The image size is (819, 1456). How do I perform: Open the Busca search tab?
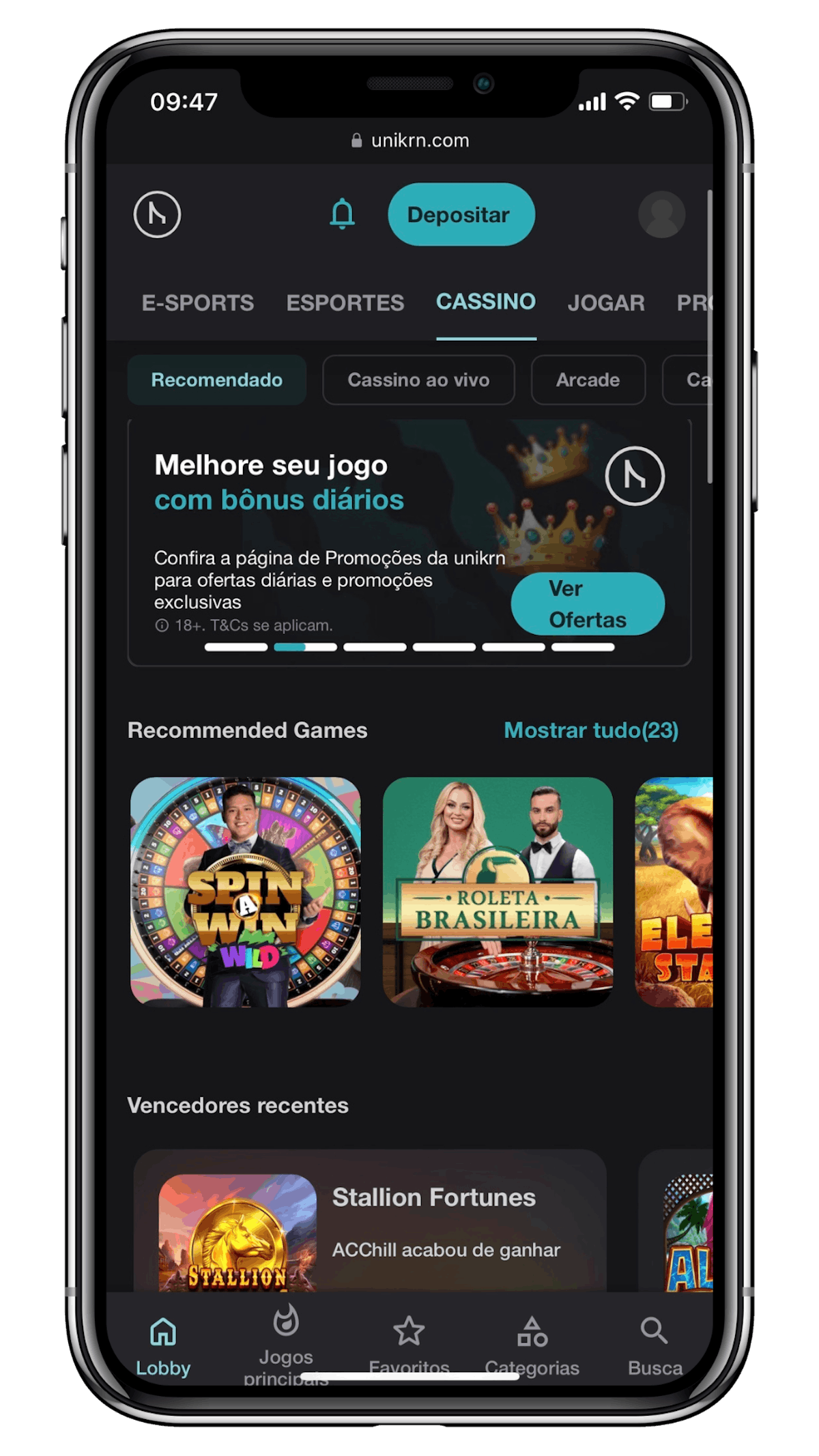click(x=655, y=1346)
